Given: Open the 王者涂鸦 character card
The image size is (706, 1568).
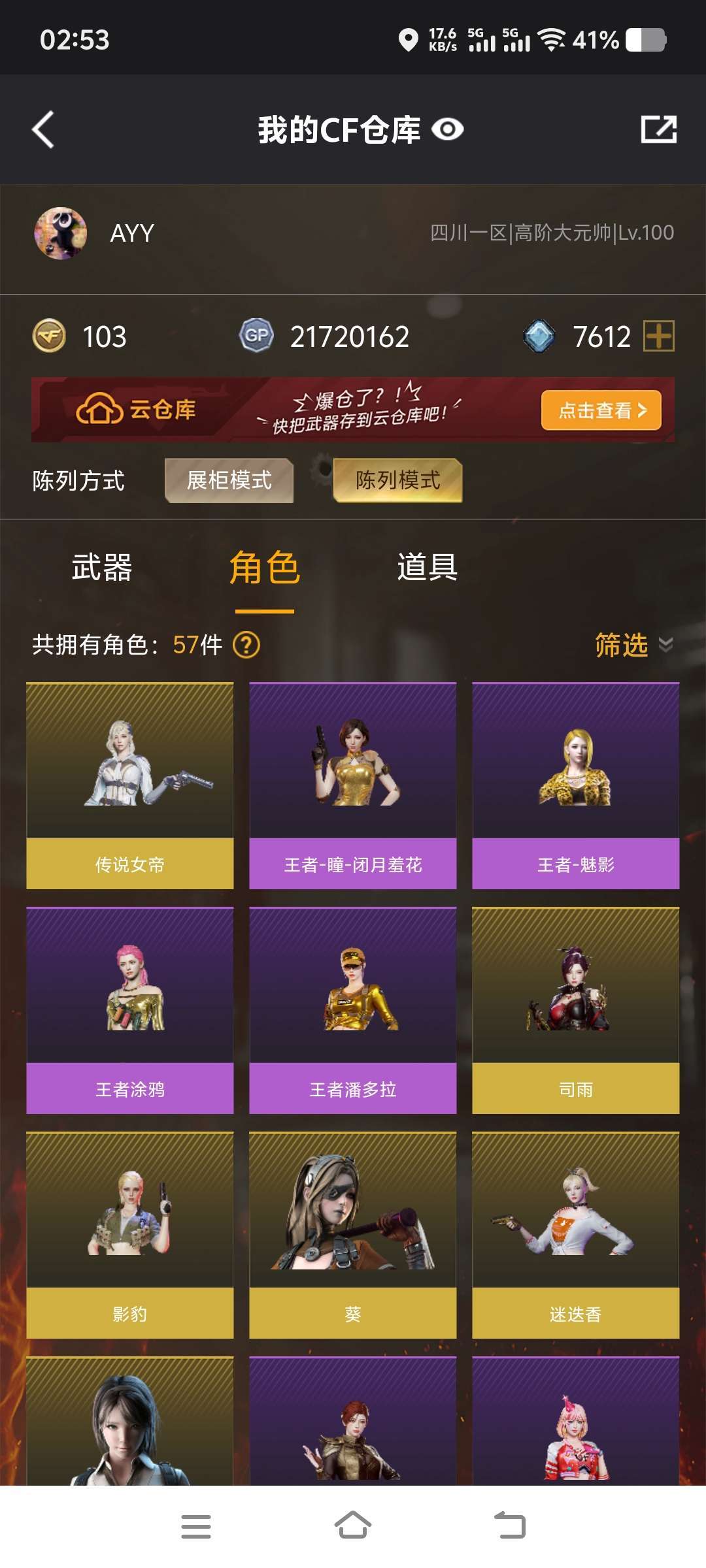Looking at the screenshot, I should [130, 1011].
